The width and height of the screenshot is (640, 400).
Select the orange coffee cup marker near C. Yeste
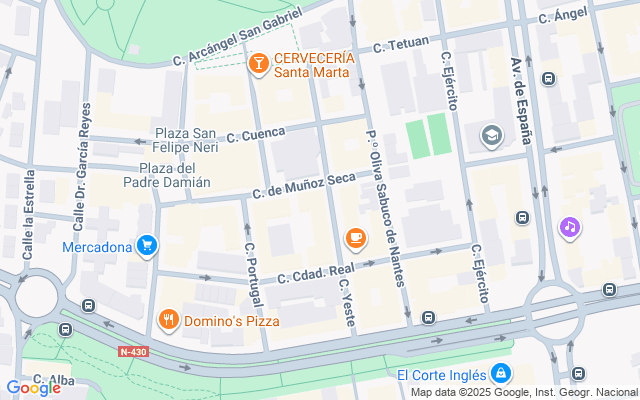click(354, 238)
